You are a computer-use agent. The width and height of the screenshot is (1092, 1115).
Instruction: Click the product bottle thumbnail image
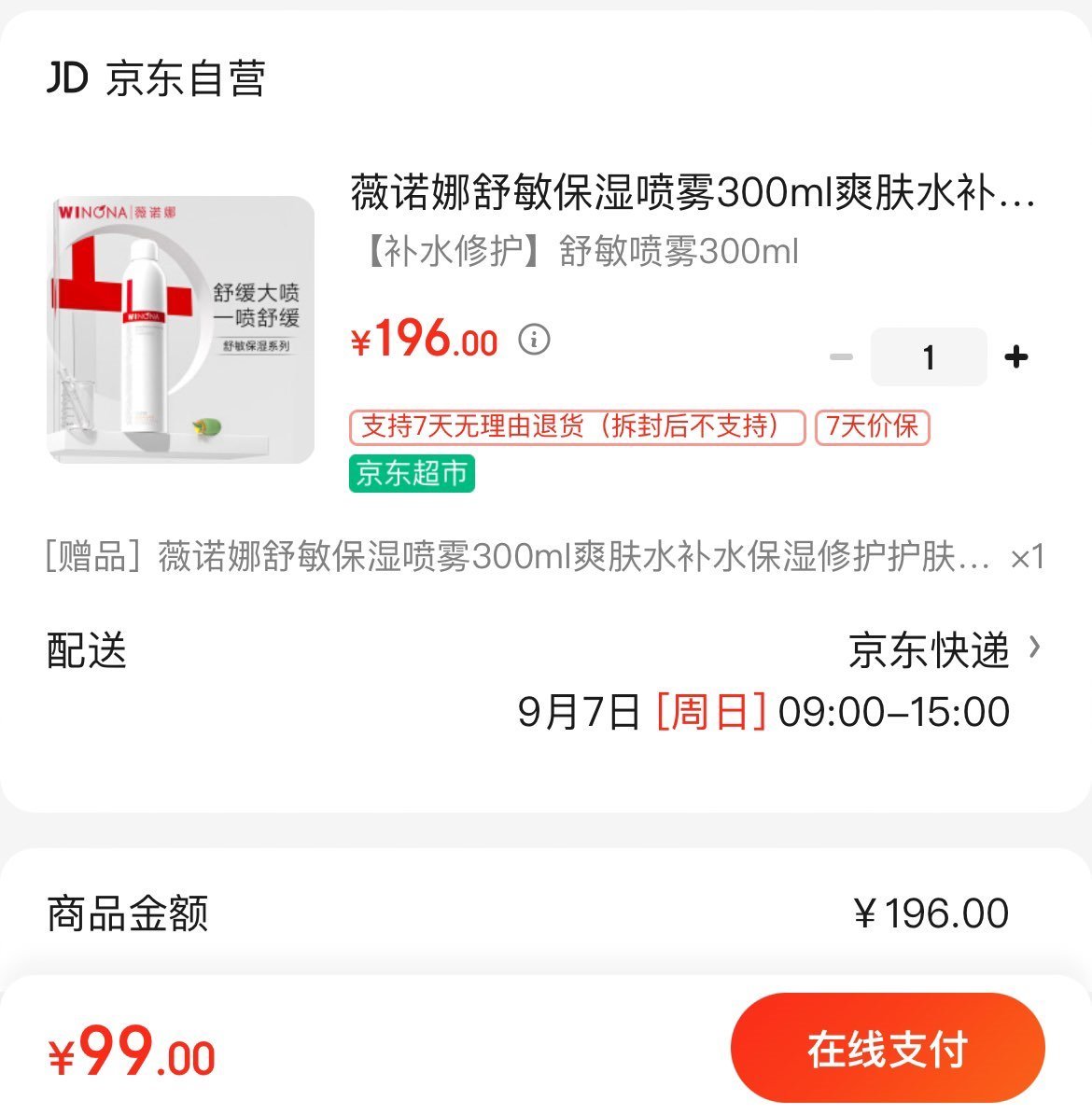pos(184,327)
